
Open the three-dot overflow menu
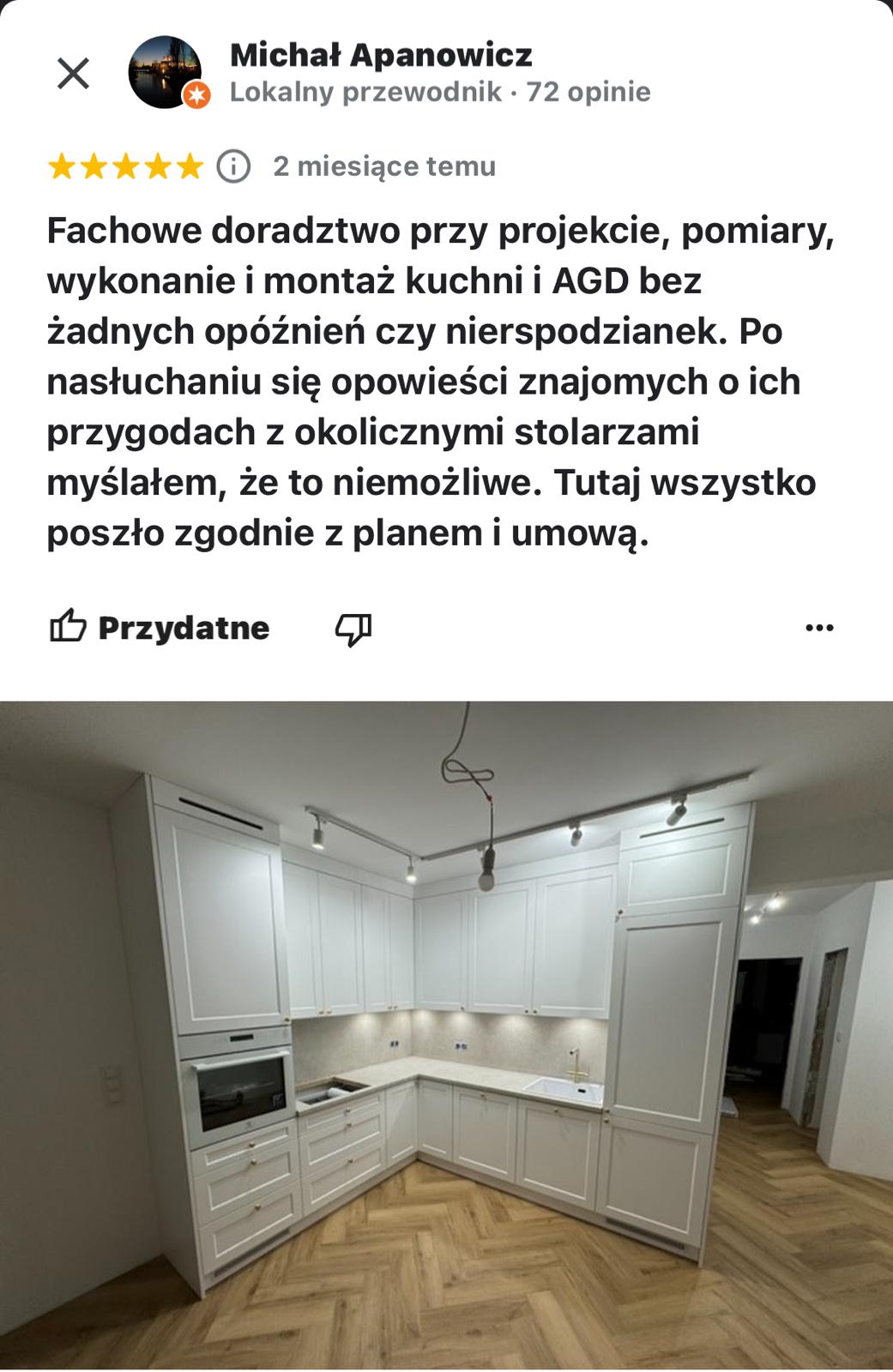click(x=819, y=628)
